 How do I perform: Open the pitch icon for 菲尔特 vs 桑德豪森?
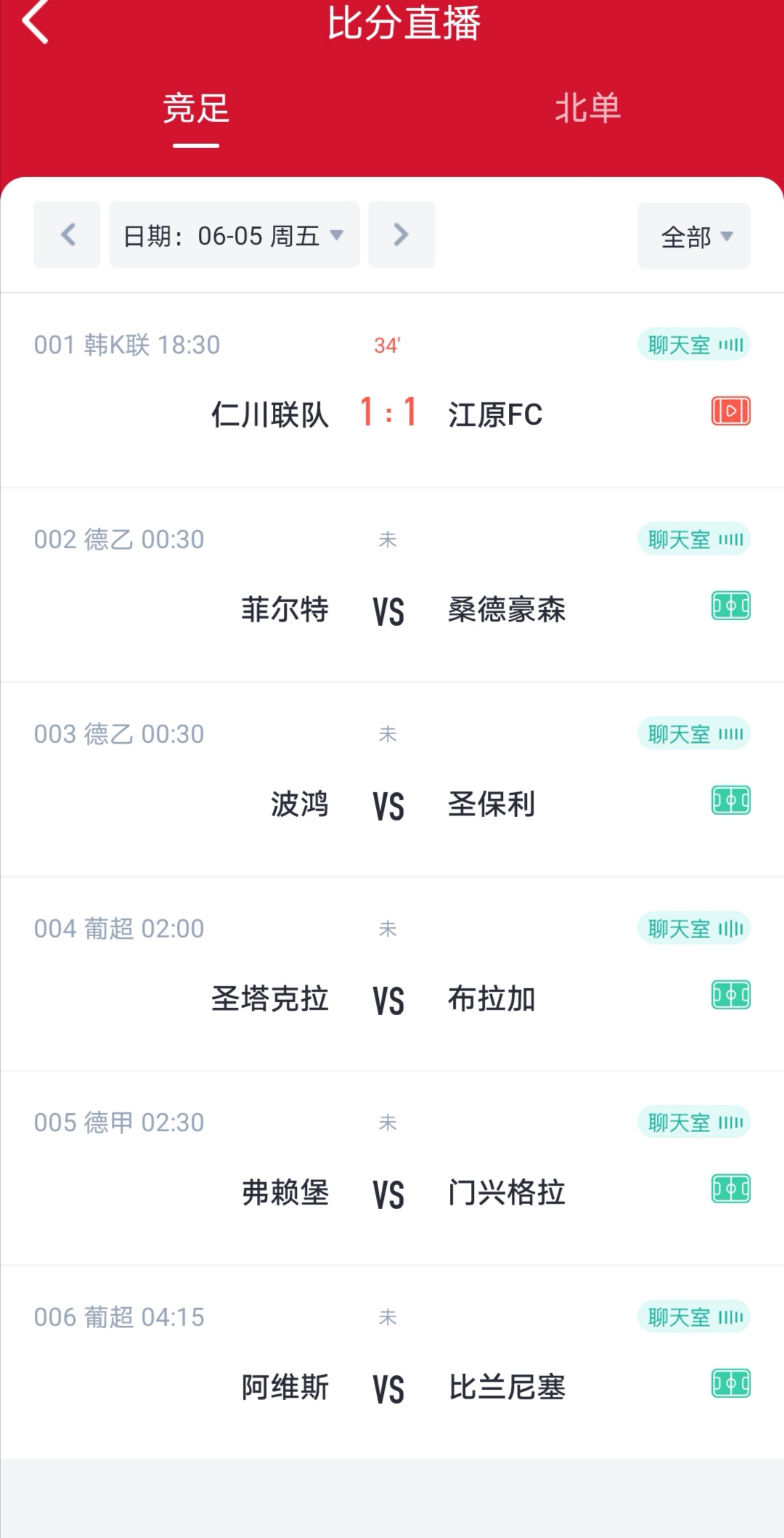(x=730, y=606)
